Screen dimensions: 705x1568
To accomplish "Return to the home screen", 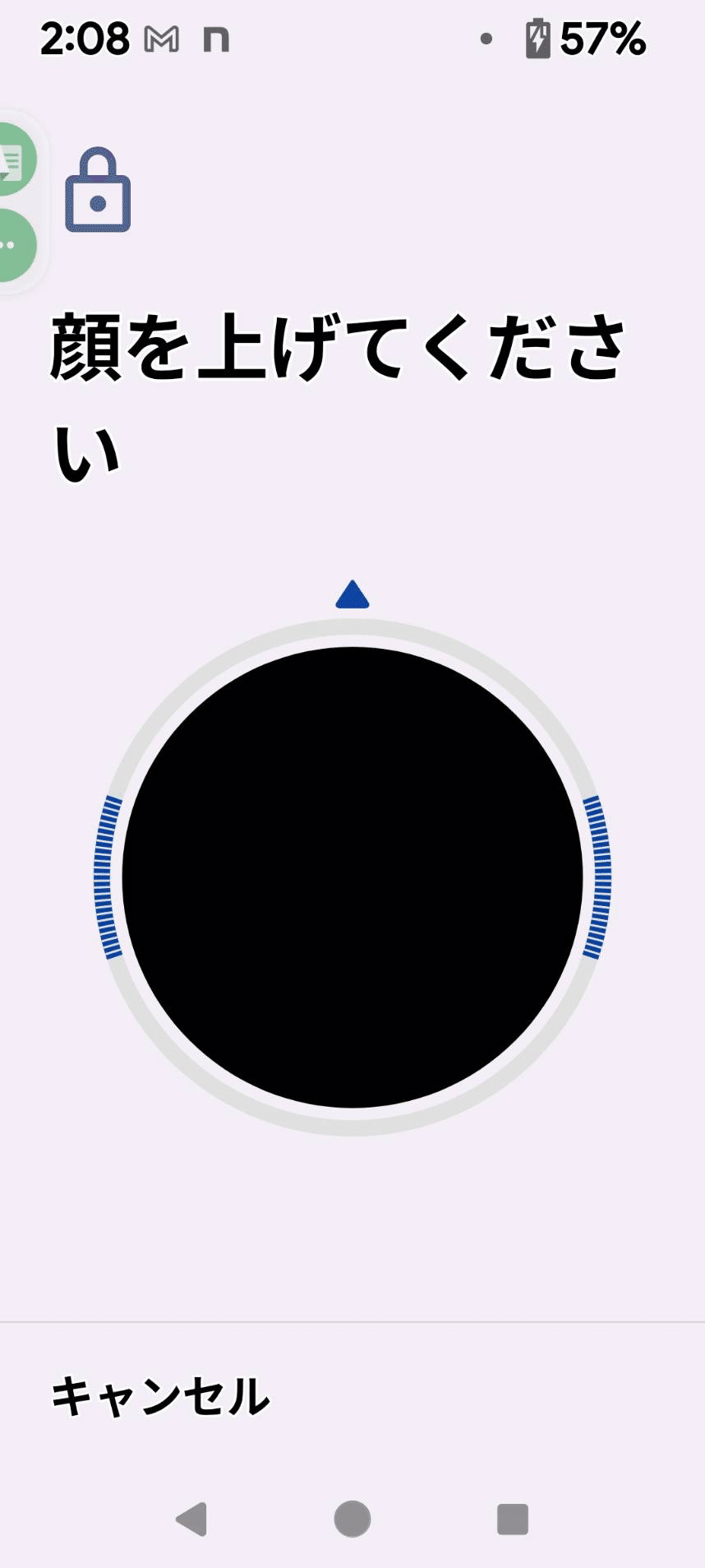I will [x=352, y=1519].
